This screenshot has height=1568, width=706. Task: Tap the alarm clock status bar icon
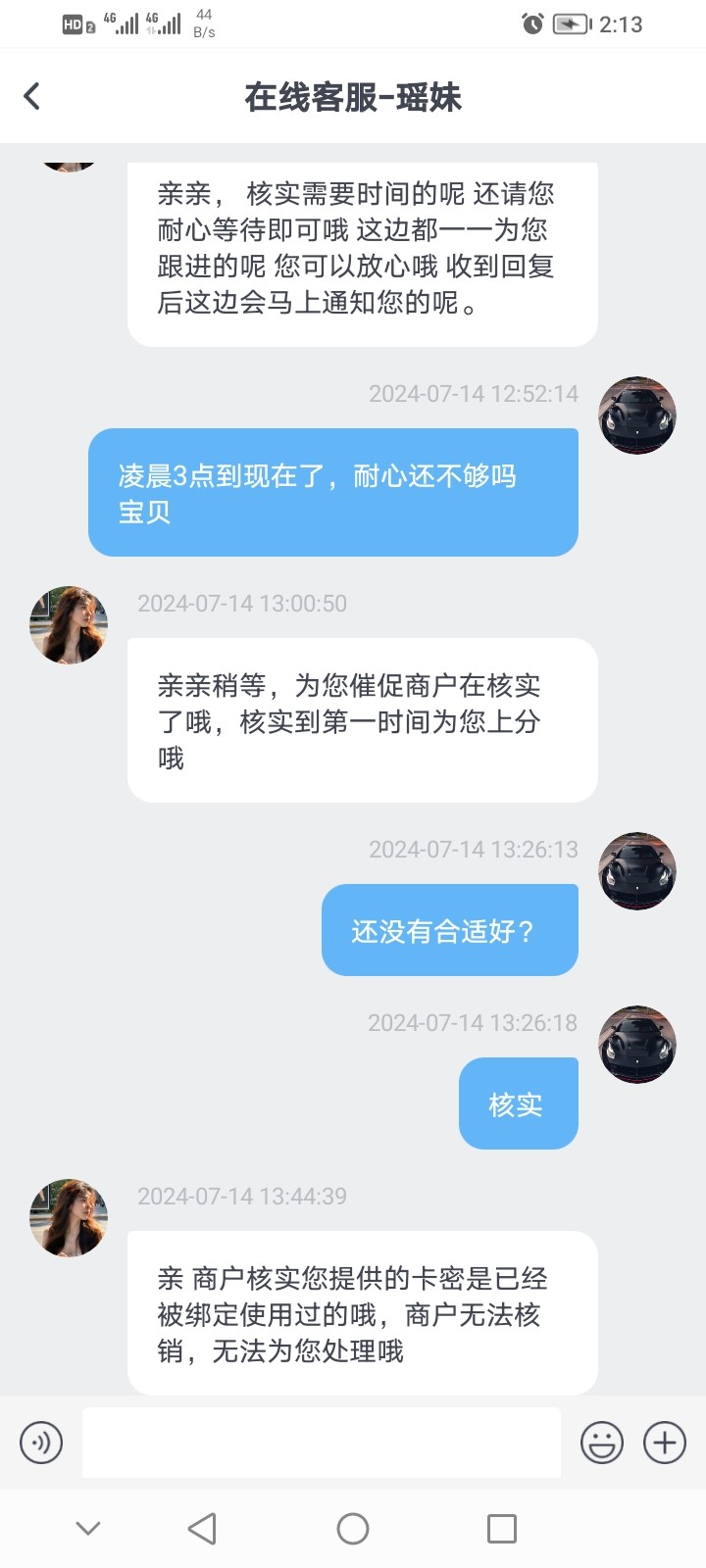click(530, 24)
